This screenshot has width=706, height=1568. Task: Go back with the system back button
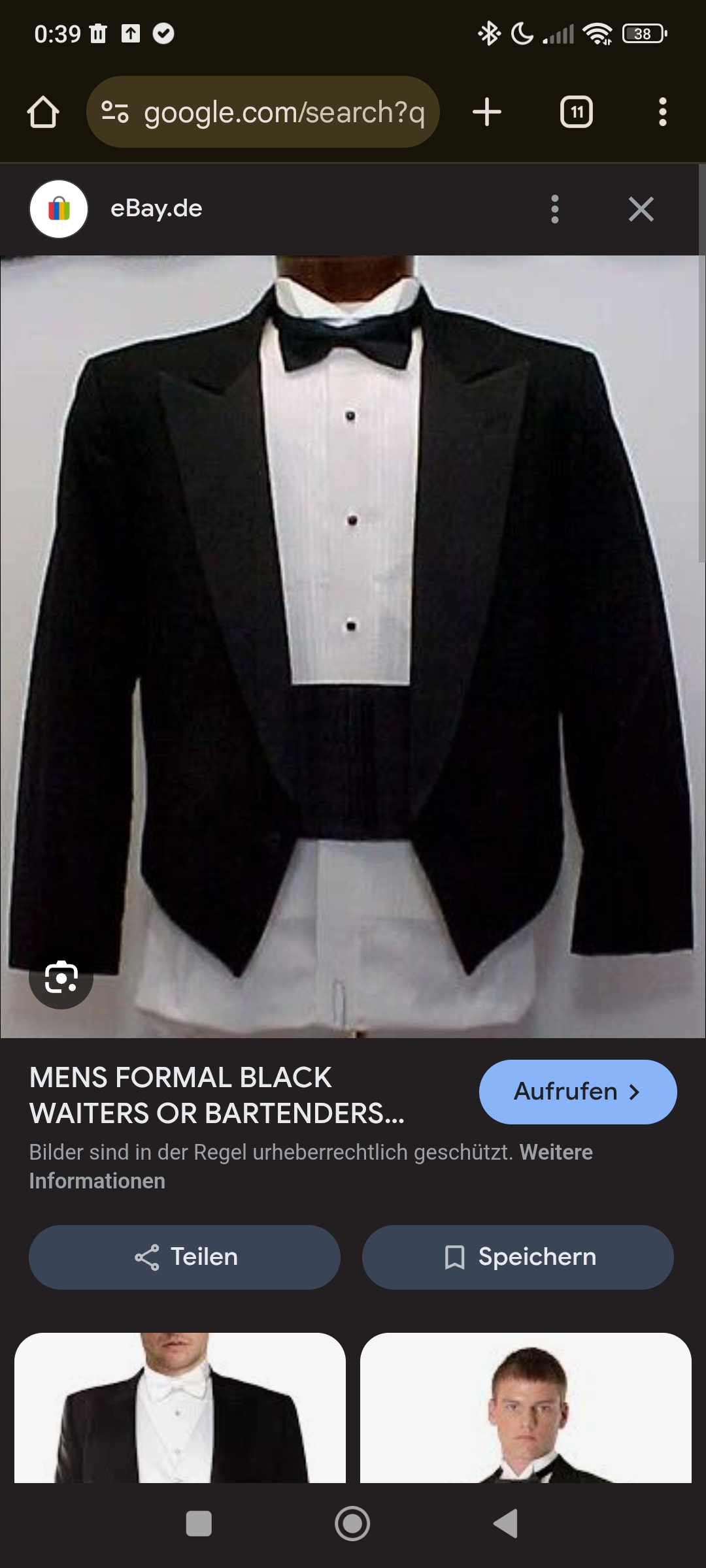pyautogui.click(x=505, y=1524)
